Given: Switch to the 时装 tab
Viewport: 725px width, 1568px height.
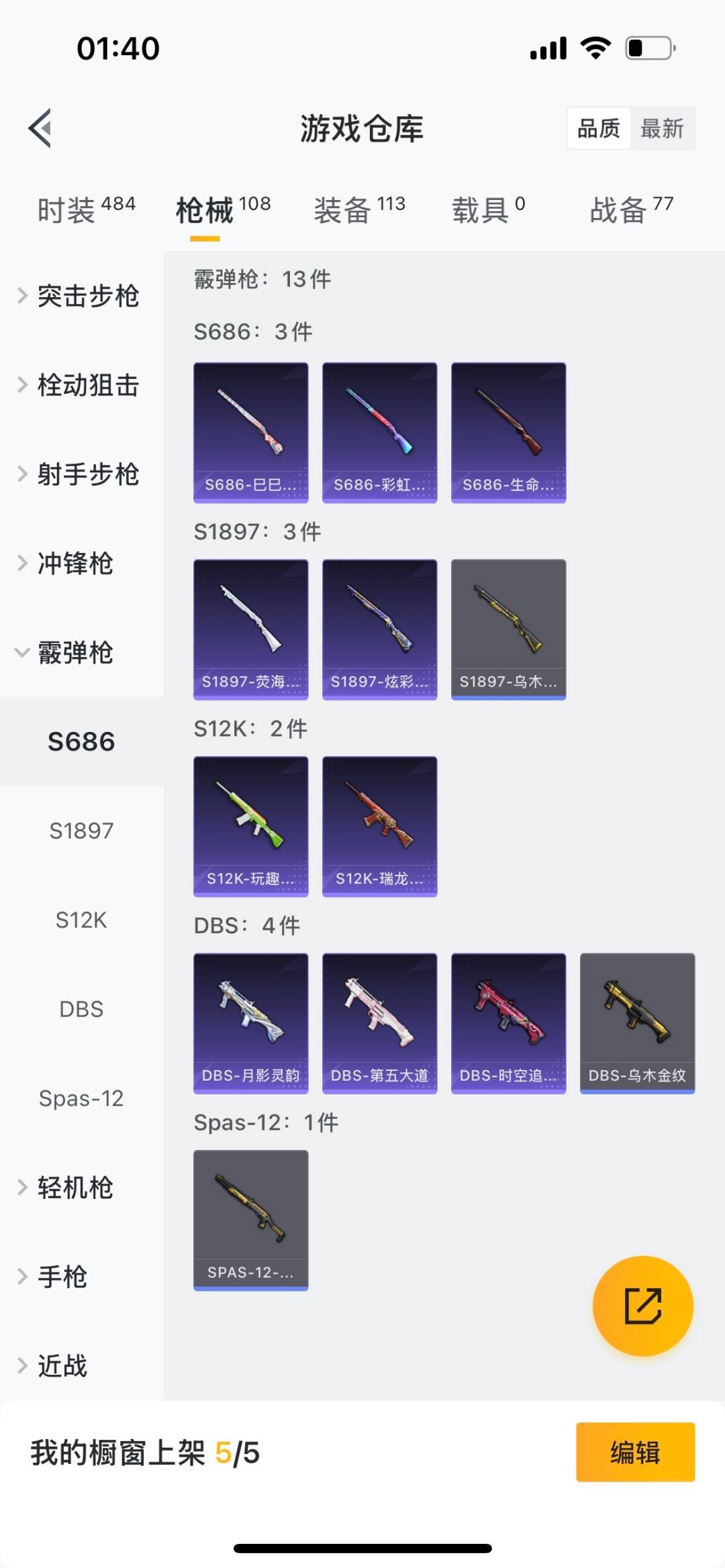Looking at the screenshot, I should click(85, 210).
